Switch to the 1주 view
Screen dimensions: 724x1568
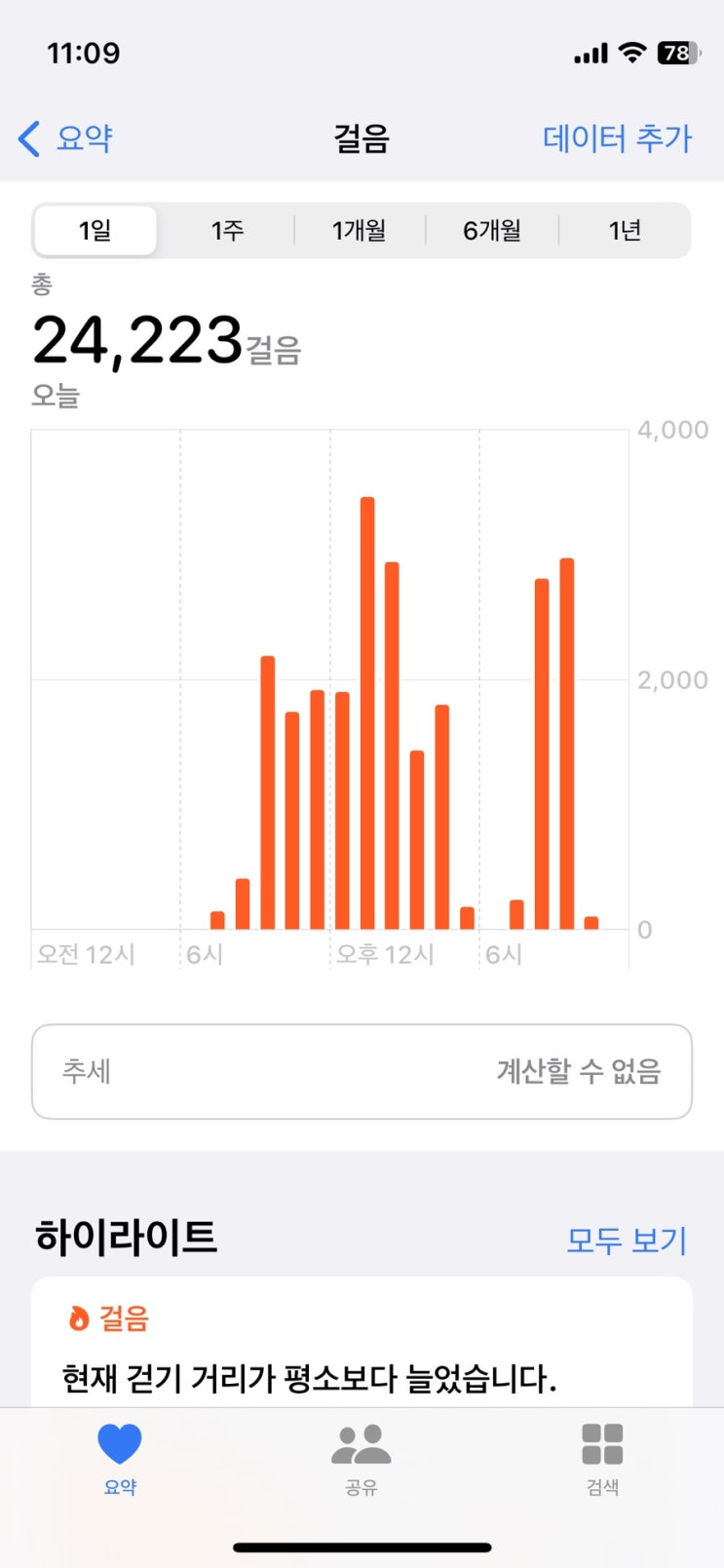click(227, 231)
